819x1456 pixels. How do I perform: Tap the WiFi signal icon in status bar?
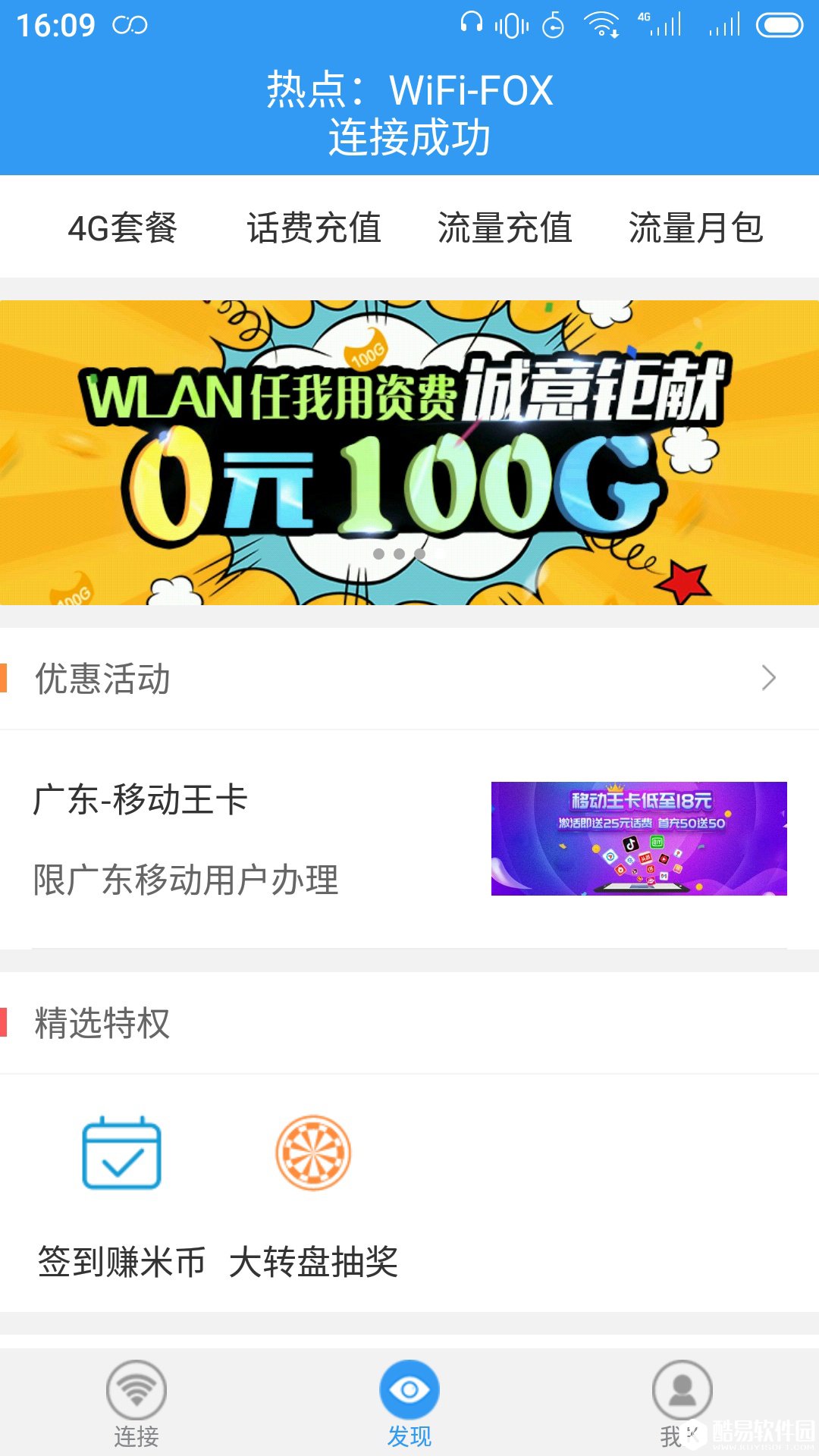(x=601, y=23)
